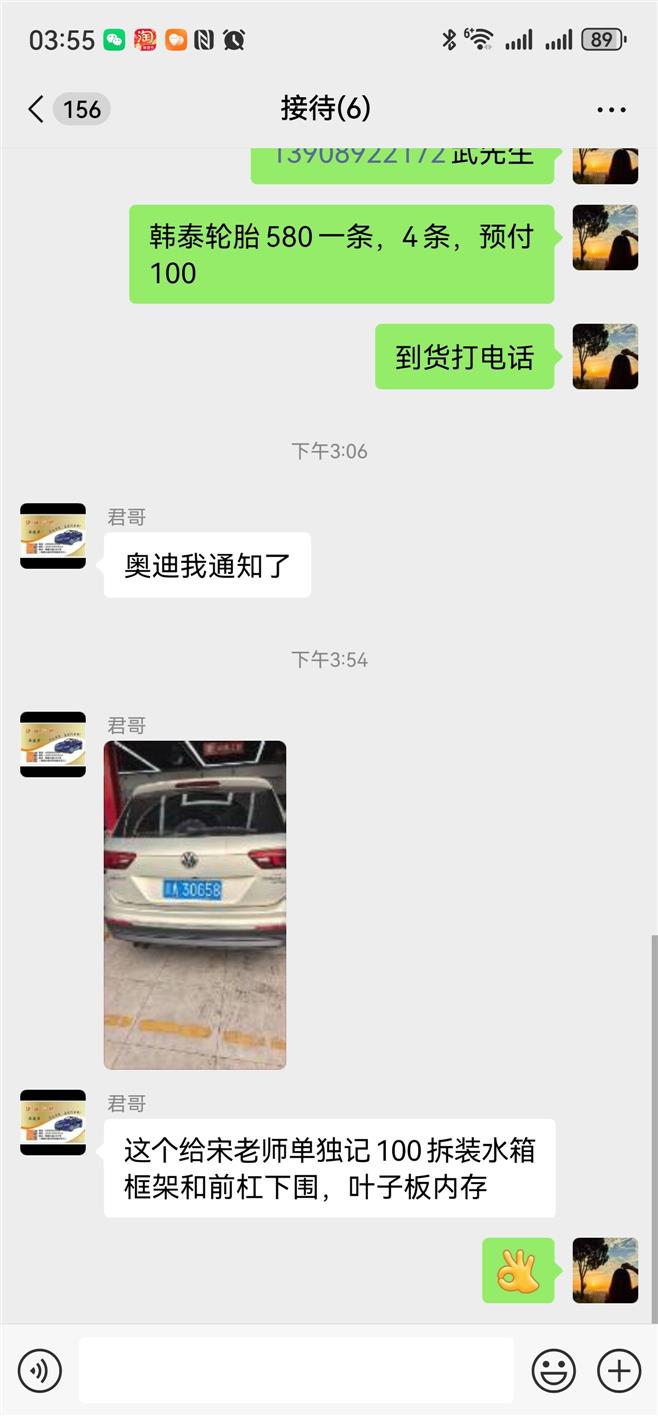Switch to voice message input
Viewport: 658px width, 1416px height.
(40, 1369)
